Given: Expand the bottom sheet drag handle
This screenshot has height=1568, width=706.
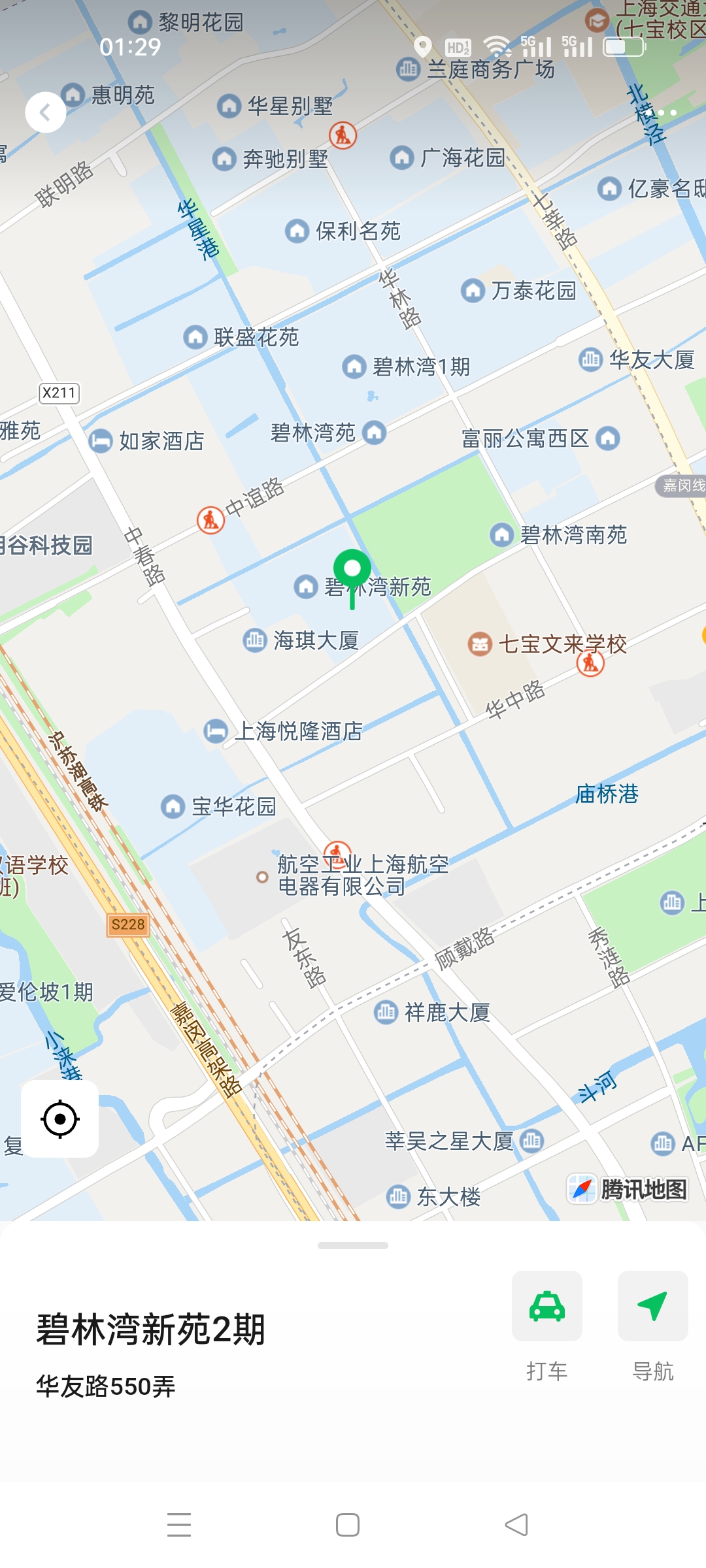Looking at the screenshot, I should click(353, 1245).
